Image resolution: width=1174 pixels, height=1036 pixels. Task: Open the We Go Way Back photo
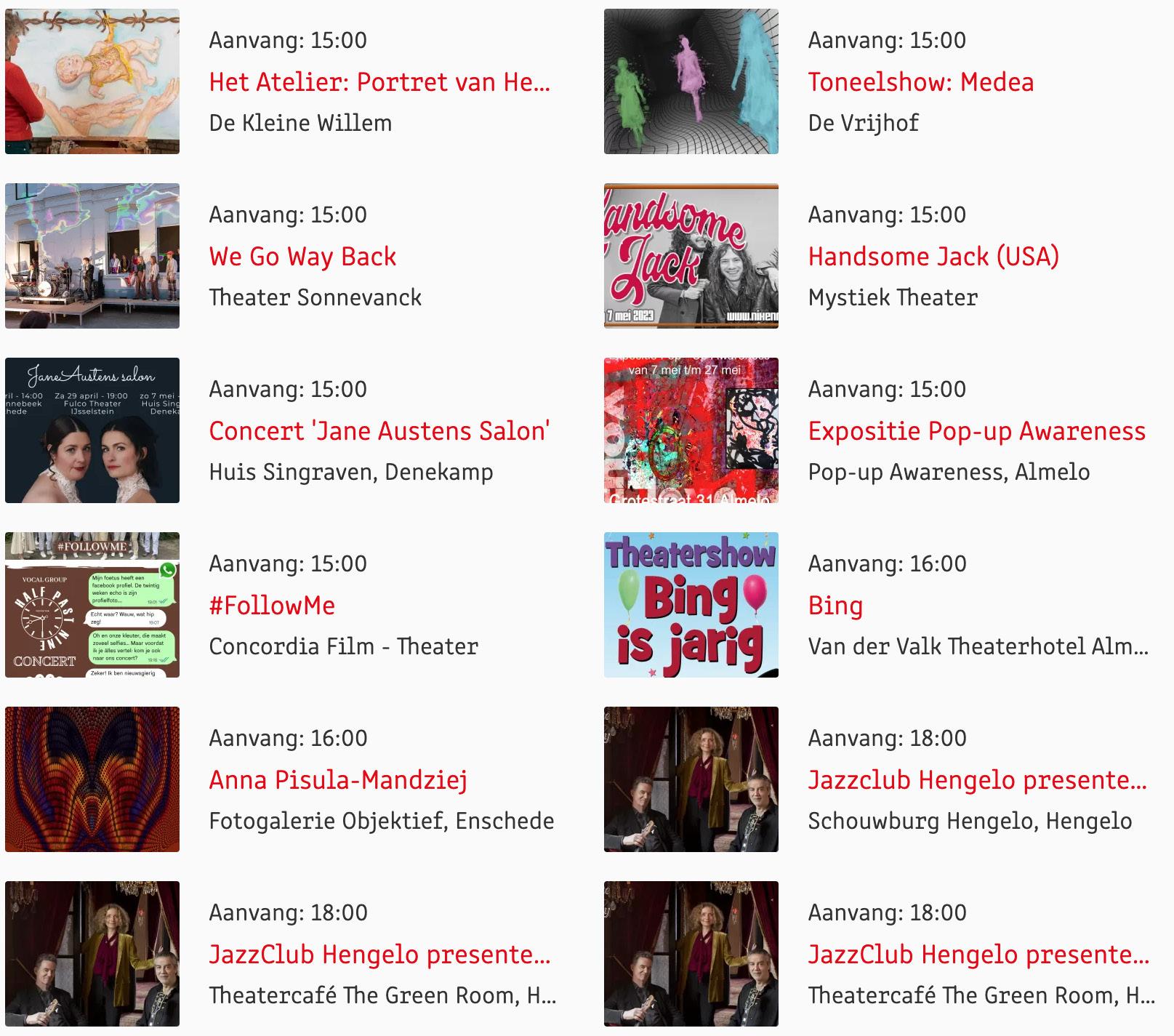[92, 256]
